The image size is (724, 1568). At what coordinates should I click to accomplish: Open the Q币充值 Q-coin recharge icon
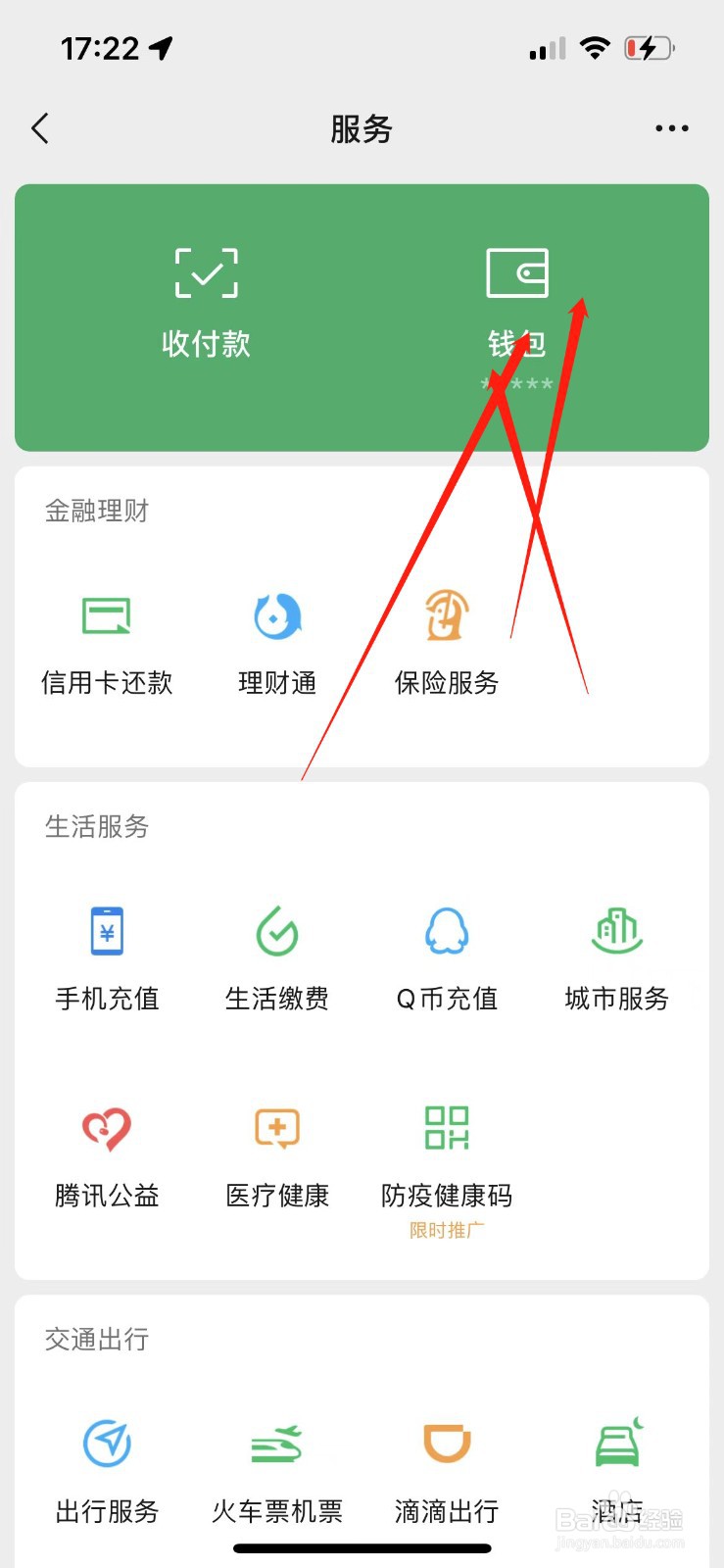pyautogui.click(x=446, y=931)
